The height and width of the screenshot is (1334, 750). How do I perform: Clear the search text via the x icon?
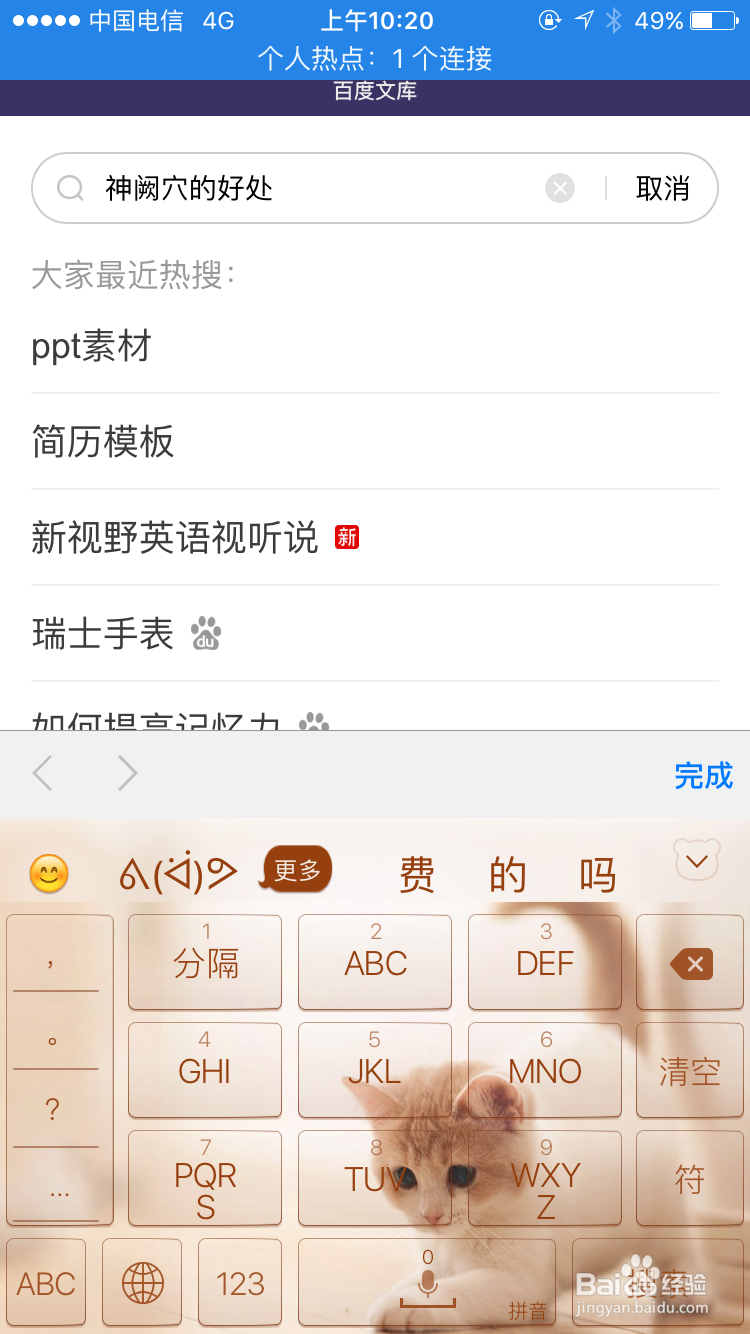[x=560, y=188]
